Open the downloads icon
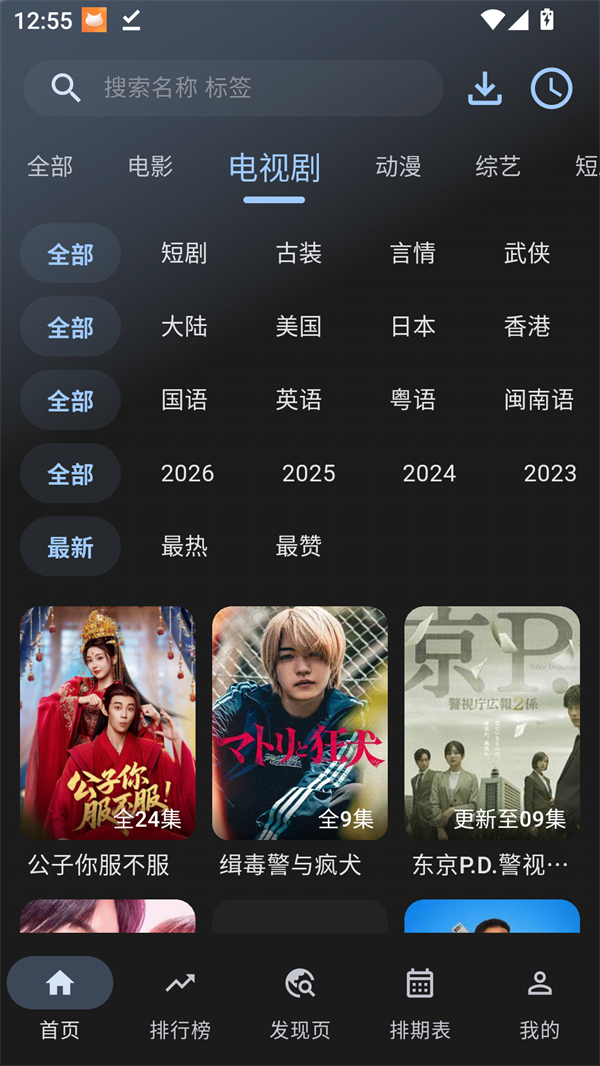 485,89
